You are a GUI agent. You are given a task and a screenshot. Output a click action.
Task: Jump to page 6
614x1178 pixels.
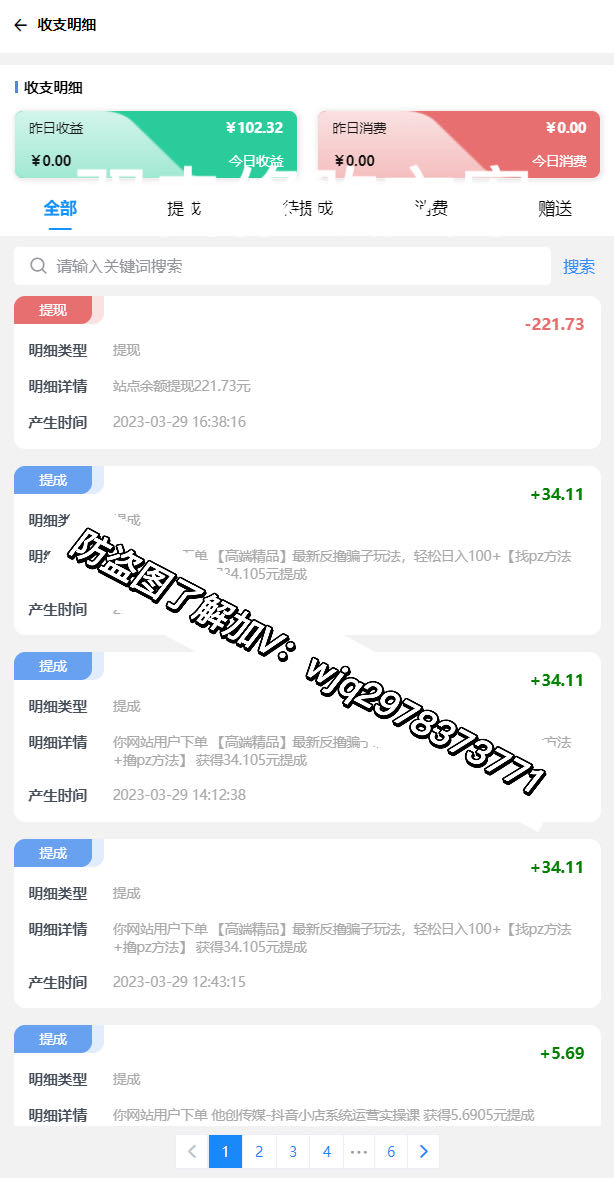(x=391, y=1151)
